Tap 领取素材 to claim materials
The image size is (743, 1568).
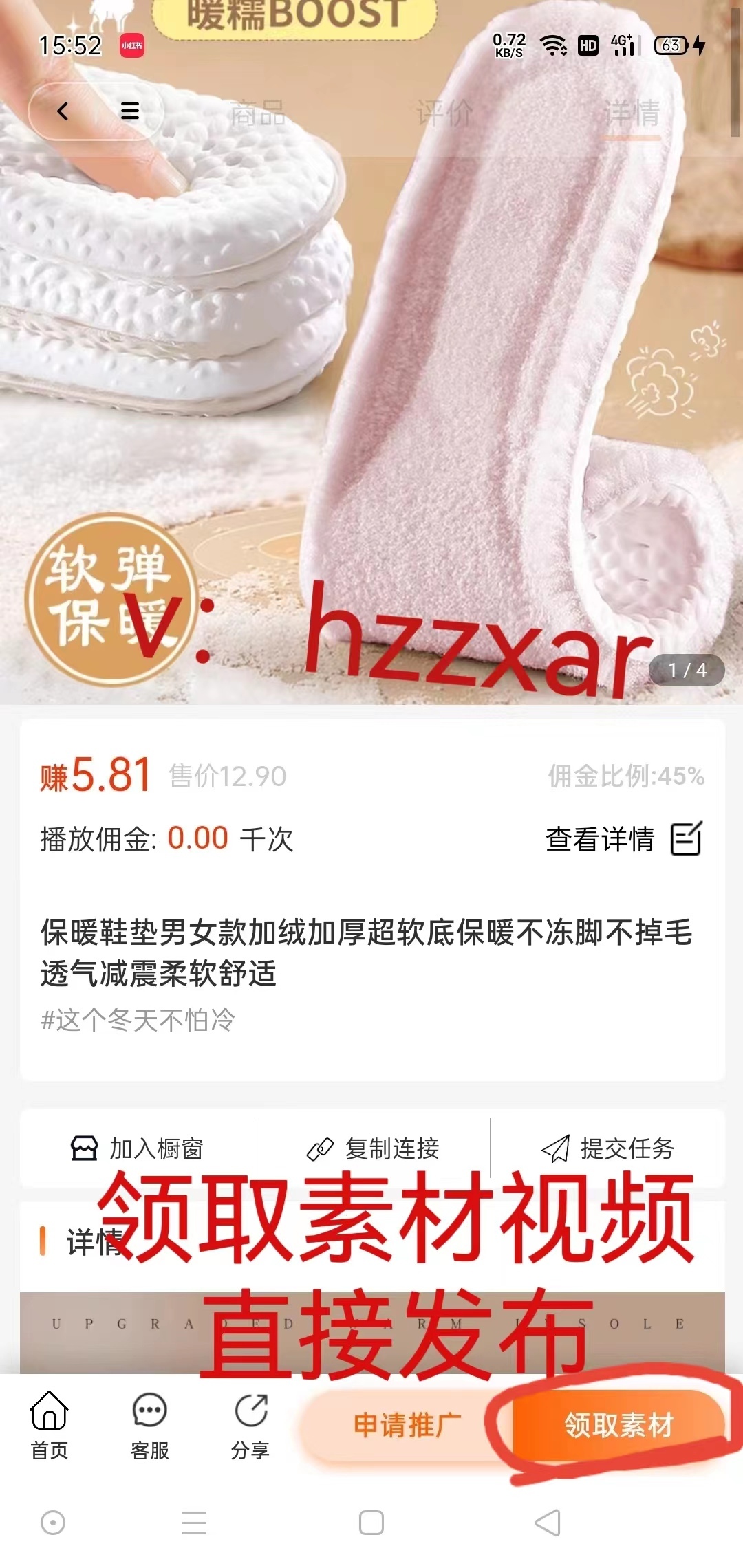pyautogui.click(x=618, y=1426)
